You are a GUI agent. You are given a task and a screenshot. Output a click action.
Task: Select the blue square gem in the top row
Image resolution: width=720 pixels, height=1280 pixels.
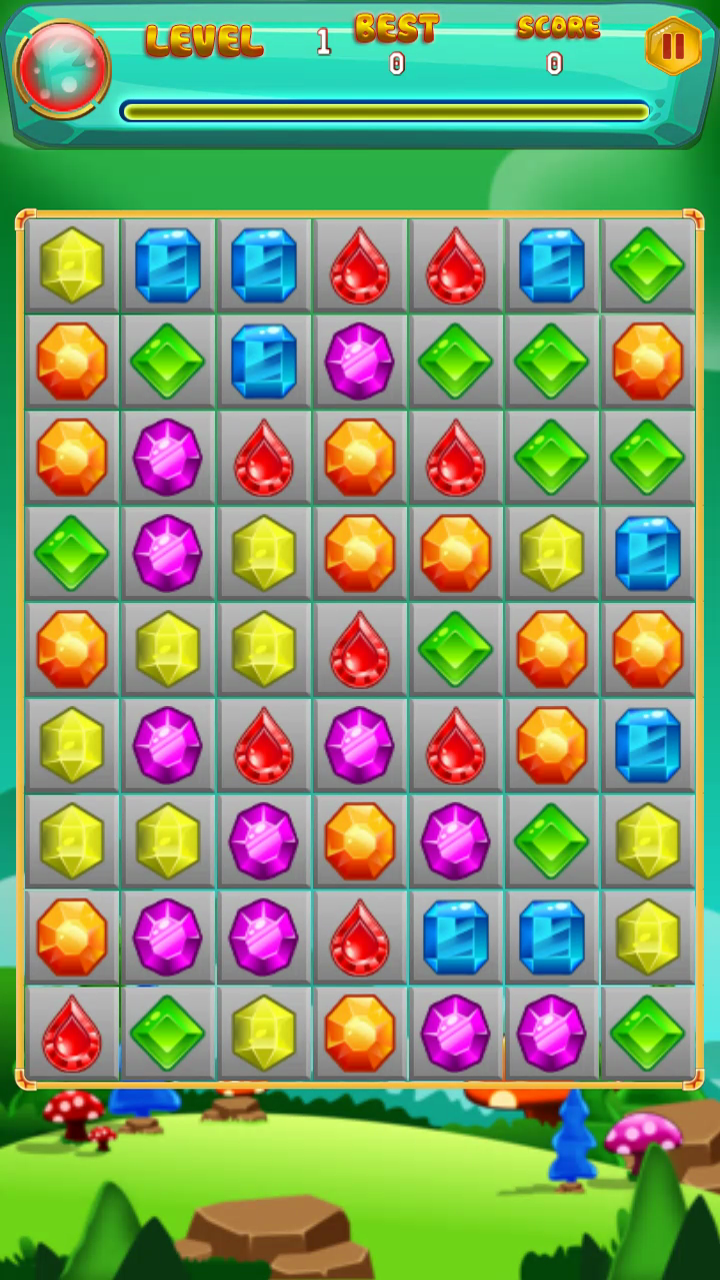[169, 265]
